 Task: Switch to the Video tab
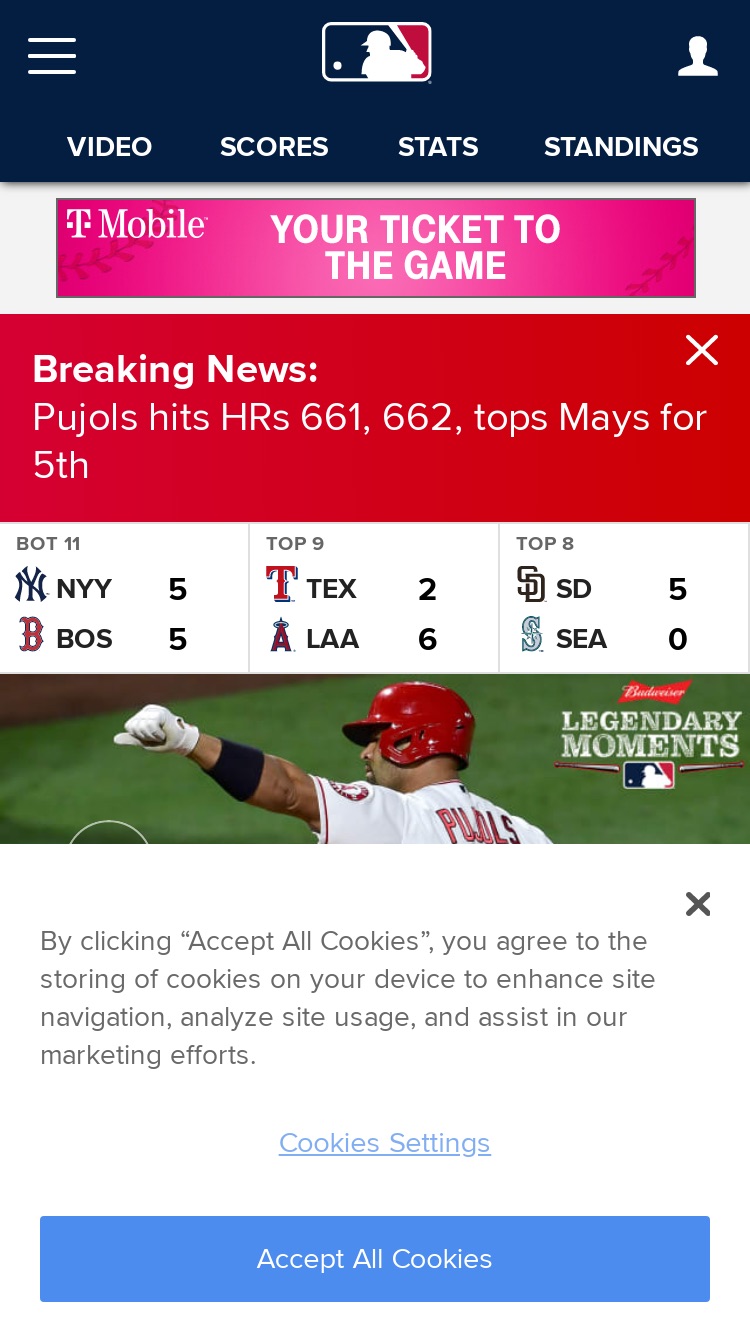(x=109, y=147)
